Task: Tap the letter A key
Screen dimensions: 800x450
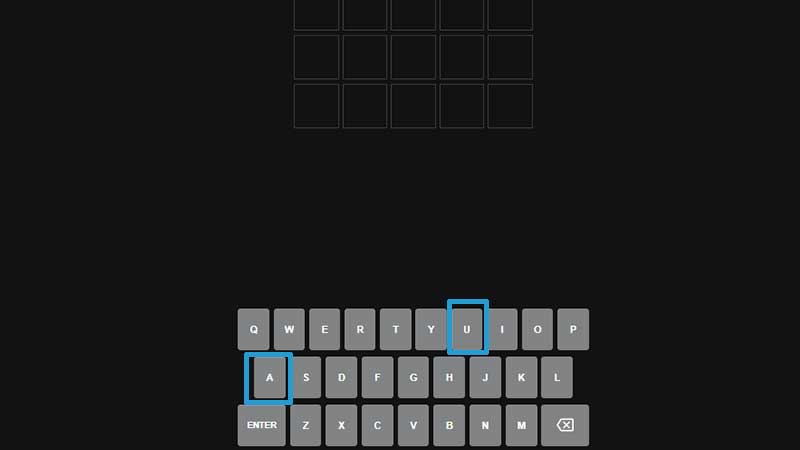Action: pos(269,377)
